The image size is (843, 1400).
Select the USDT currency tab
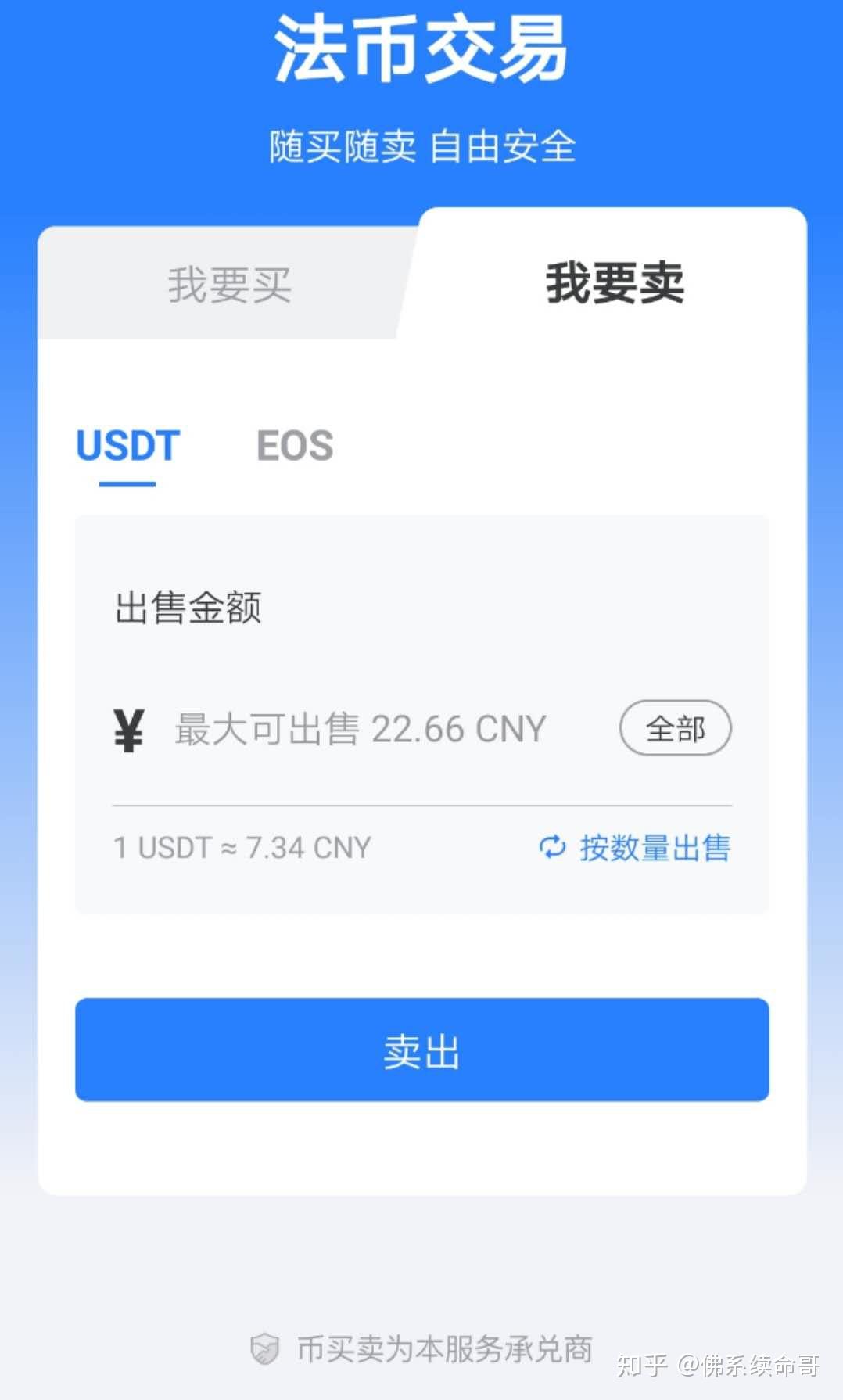click(x=127, y=446)
